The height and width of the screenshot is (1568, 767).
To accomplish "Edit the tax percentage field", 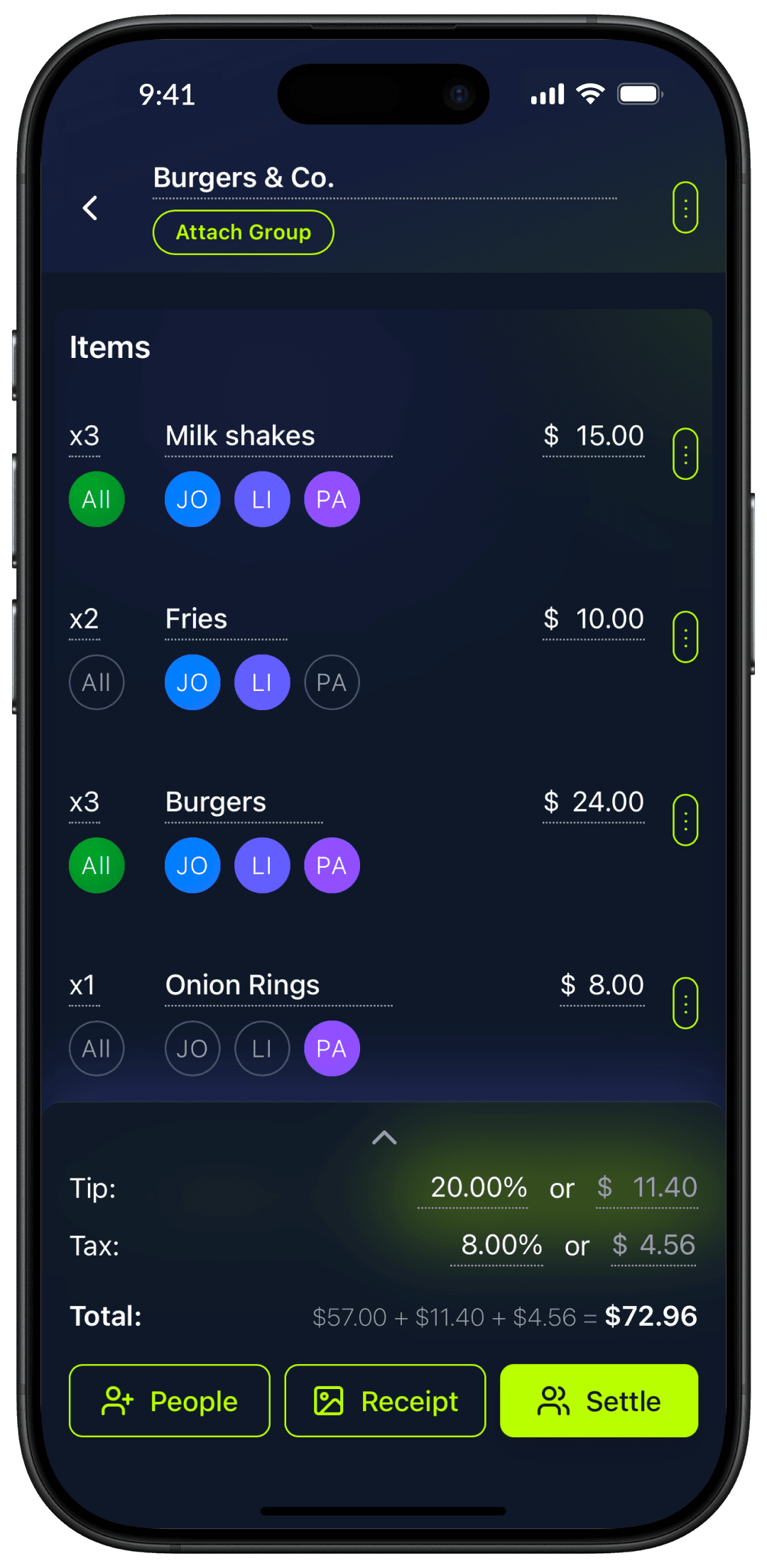I will (x=500, y=1245).
